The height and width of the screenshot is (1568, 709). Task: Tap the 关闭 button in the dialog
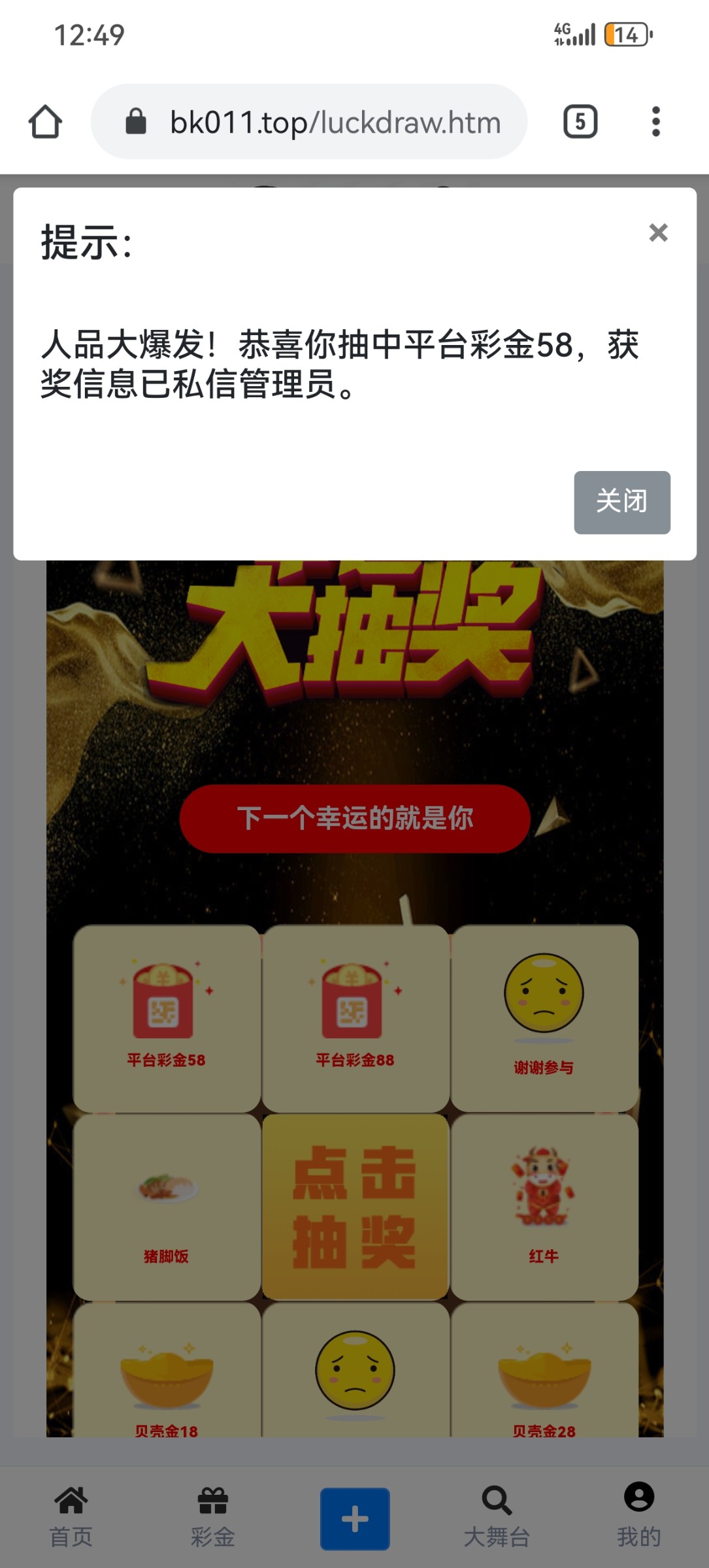click(621, 502)
